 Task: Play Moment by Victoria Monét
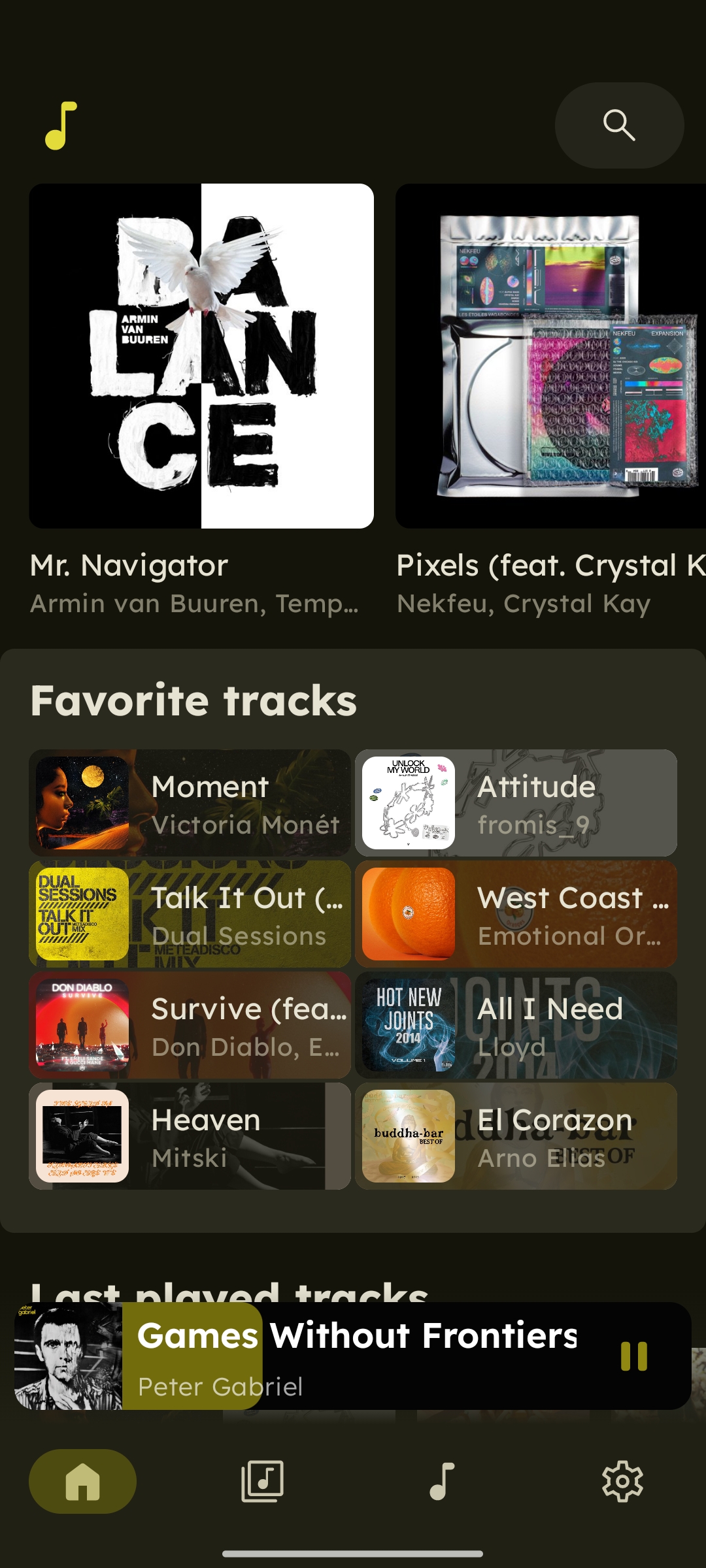(190, 803)
